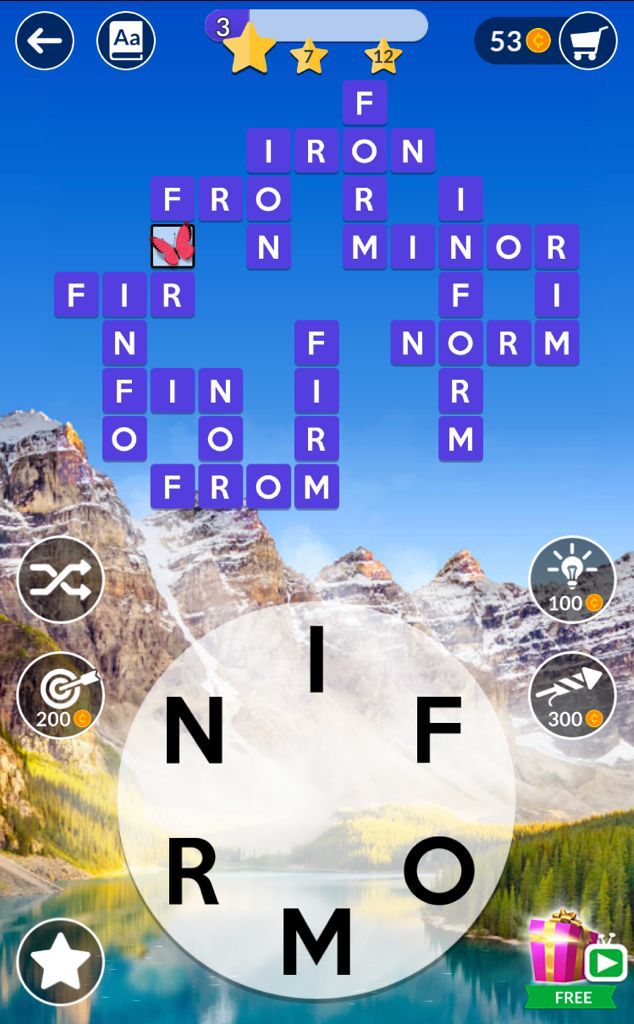Open the dictionary book icon

click(126, 41)
